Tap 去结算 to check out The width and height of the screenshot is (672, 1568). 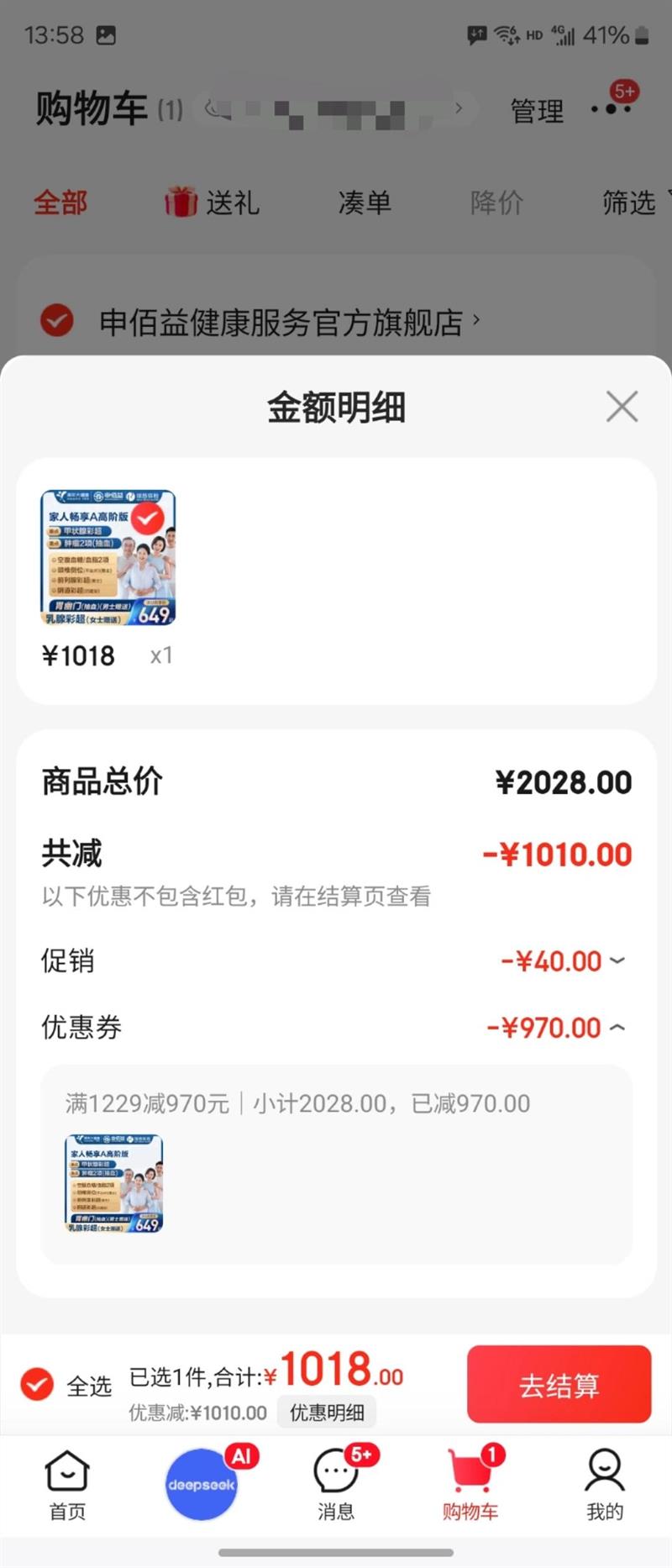point(559,1385)
